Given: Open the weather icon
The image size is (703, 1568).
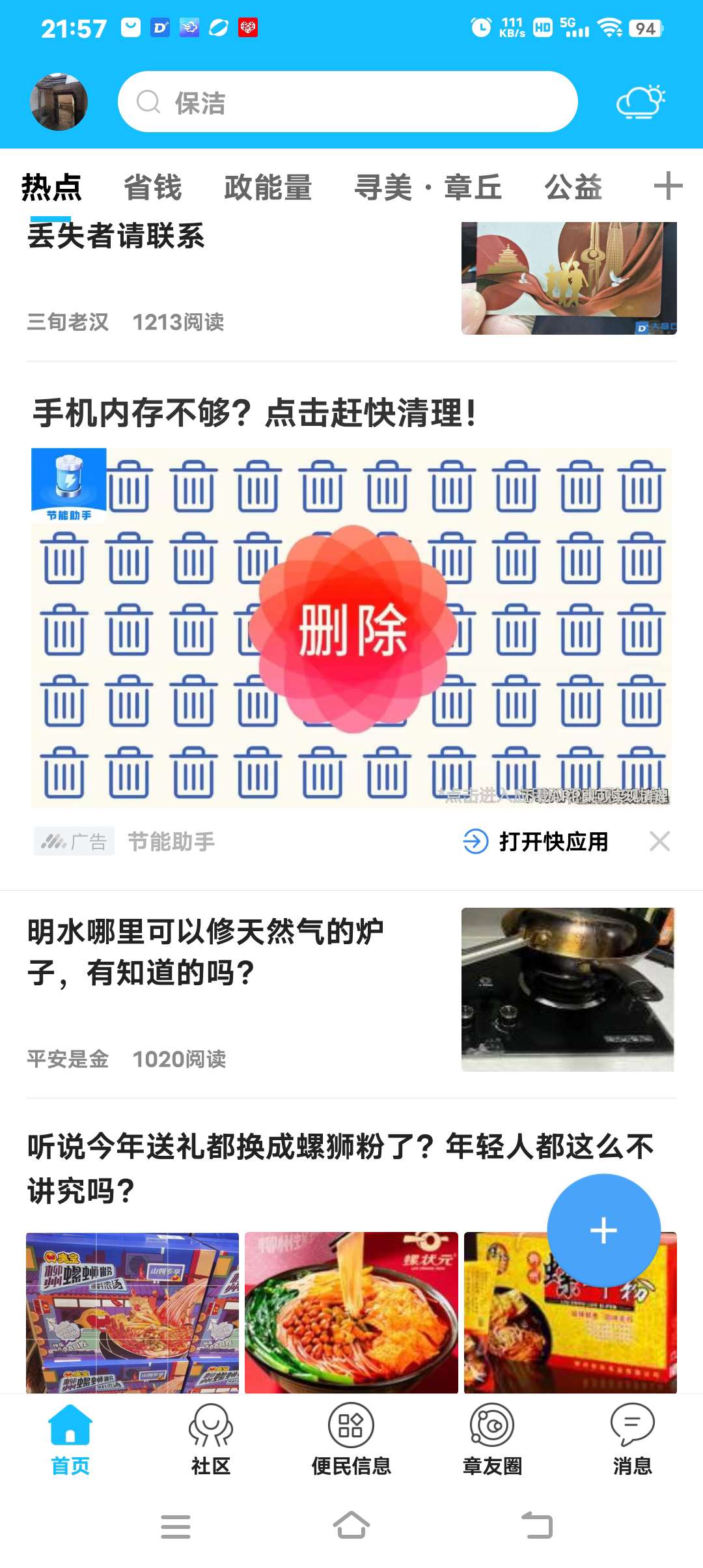Looking at the screenshot, I should [x=641, y=102].
